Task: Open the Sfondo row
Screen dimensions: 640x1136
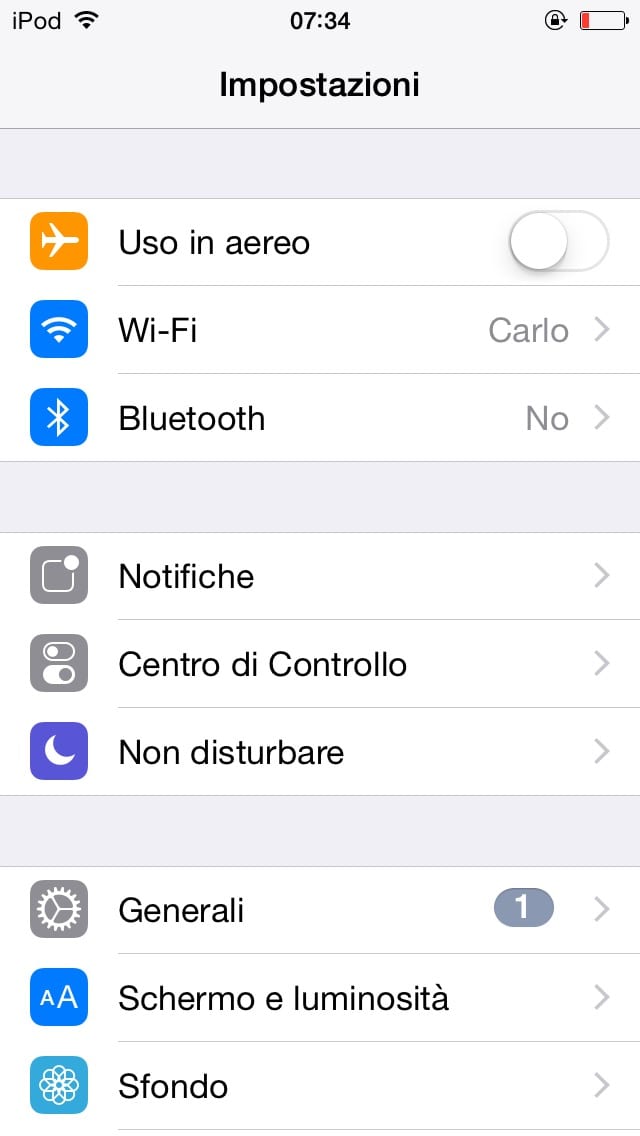Action: tap(320, 1086)
